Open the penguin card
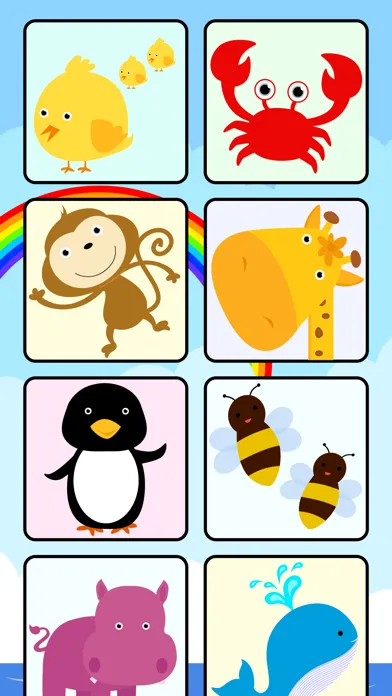 [106, 459]
